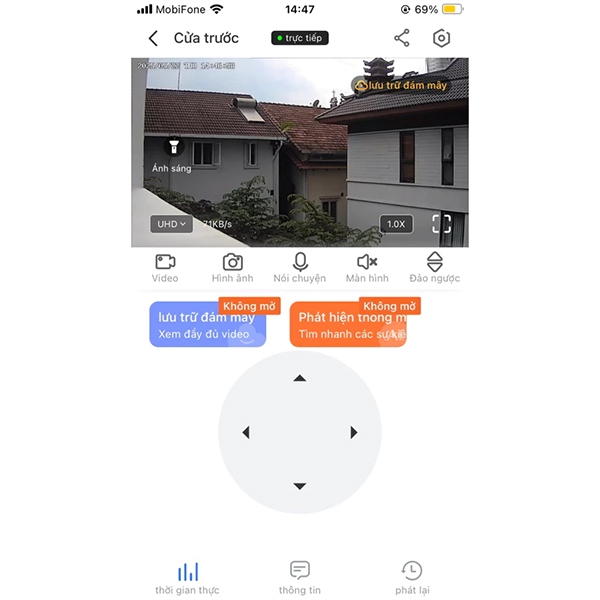Share the camera via the share icon
Screen dimensions: 600x600
tap(401, 38)
